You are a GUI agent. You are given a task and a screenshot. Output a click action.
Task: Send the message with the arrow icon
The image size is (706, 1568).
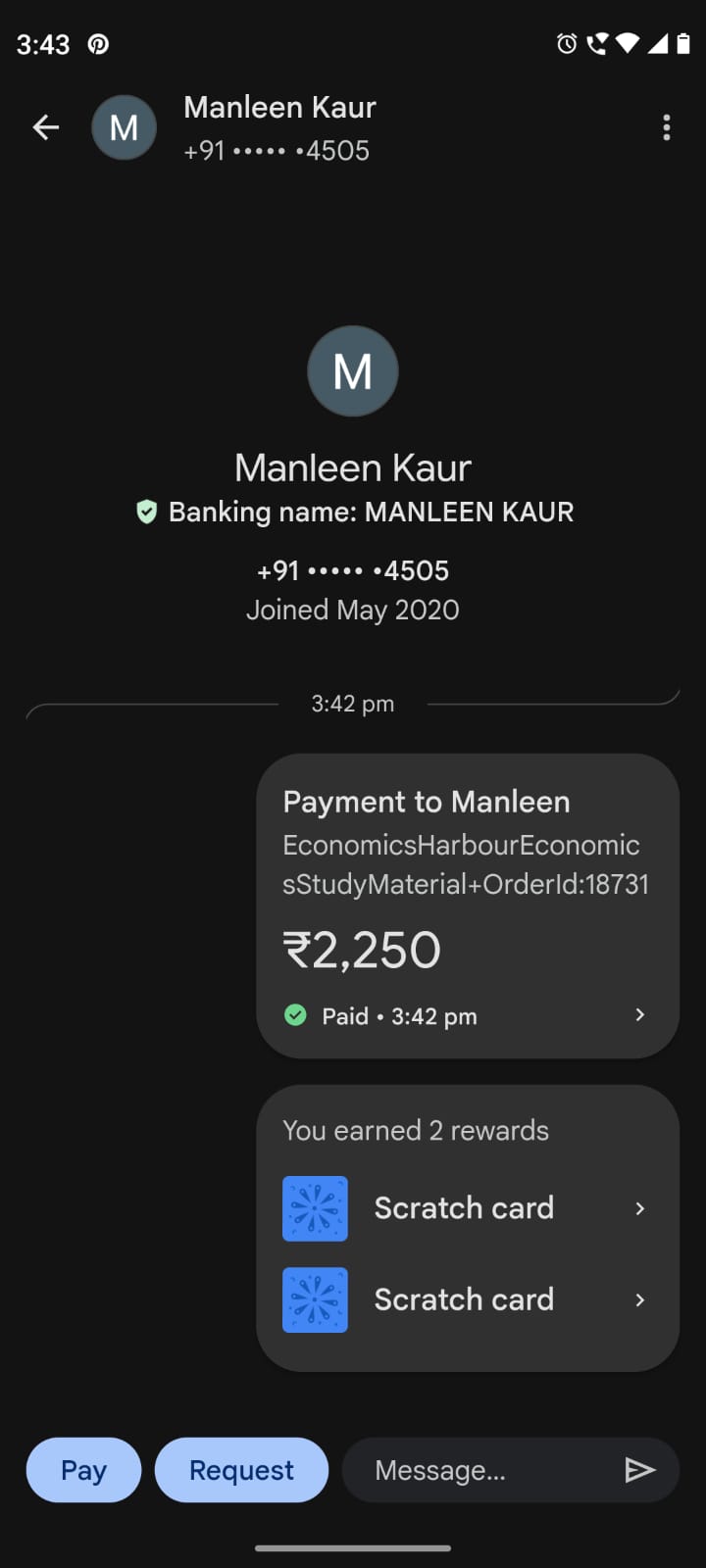tap(639, 1470)
